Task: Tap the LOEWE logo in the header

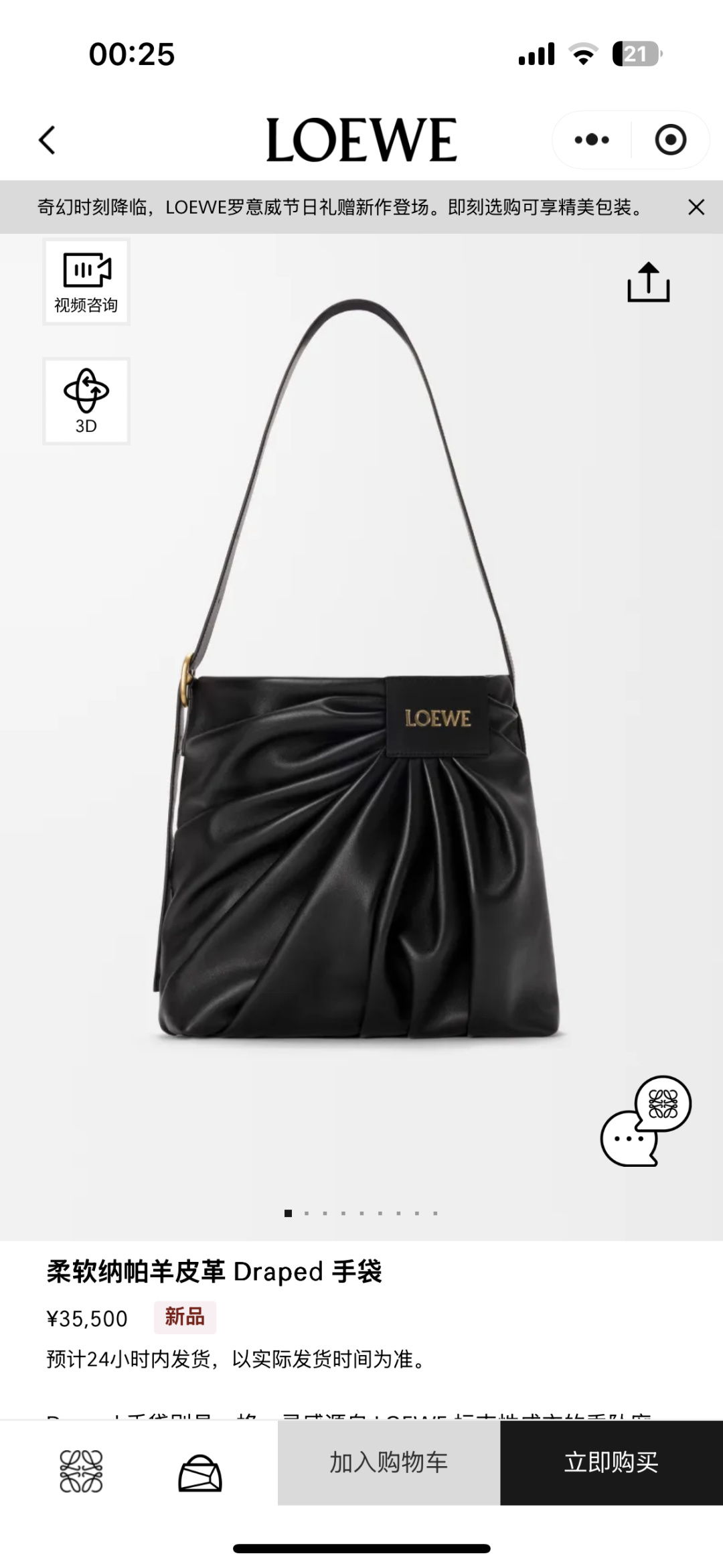Action: (361, 139)
